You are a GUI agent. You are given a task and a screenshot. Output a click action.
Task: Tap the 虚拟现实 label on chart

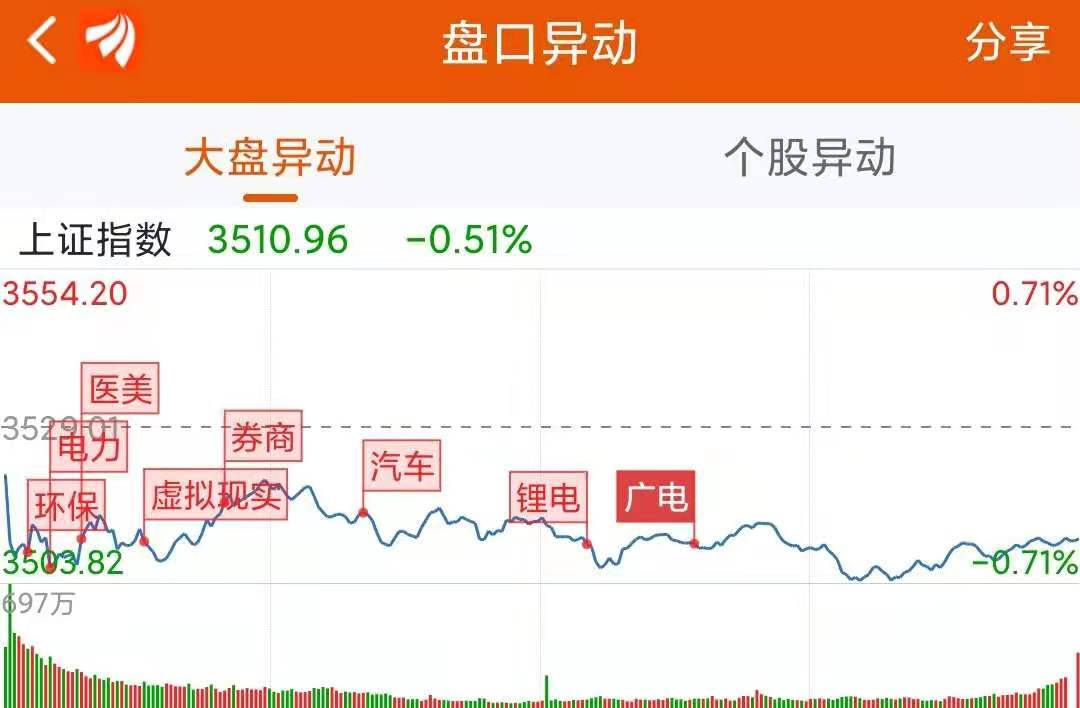[216, 495]
